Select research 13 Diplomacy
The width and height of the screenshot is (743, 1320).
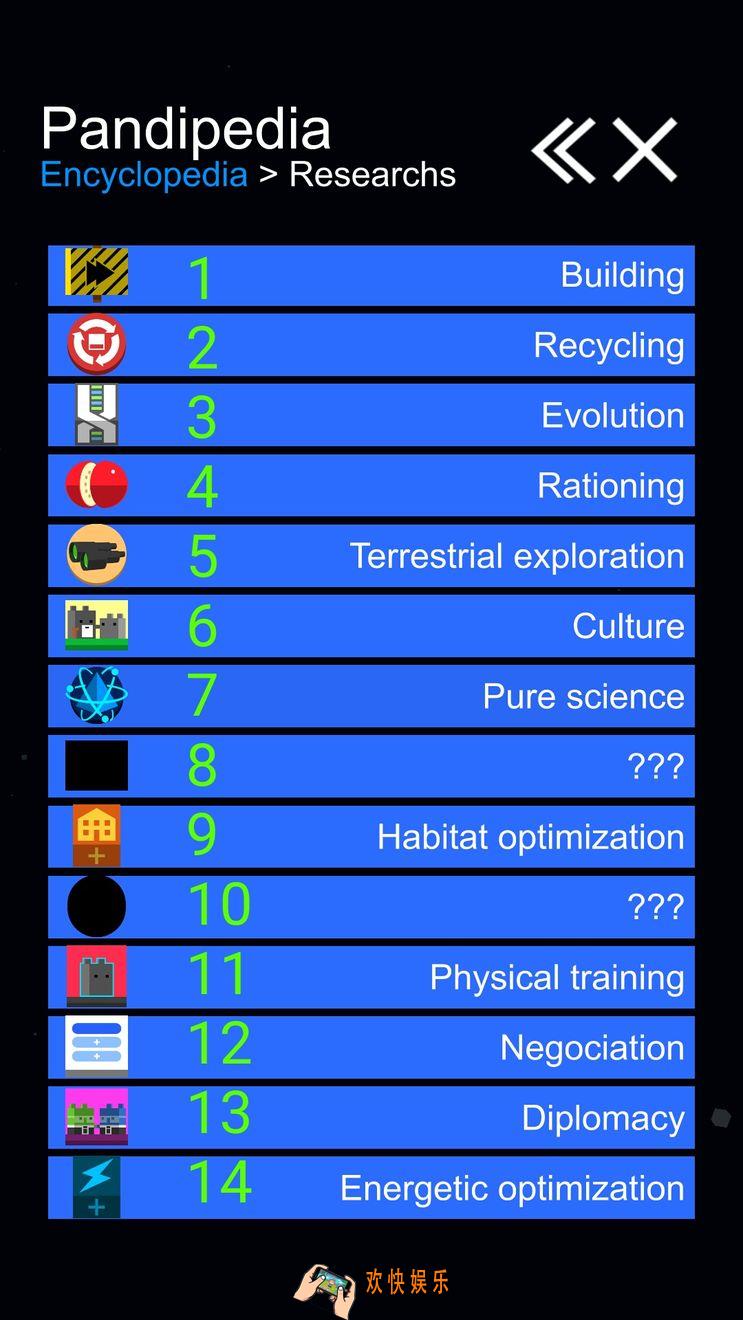click(x=371, y=1118)
